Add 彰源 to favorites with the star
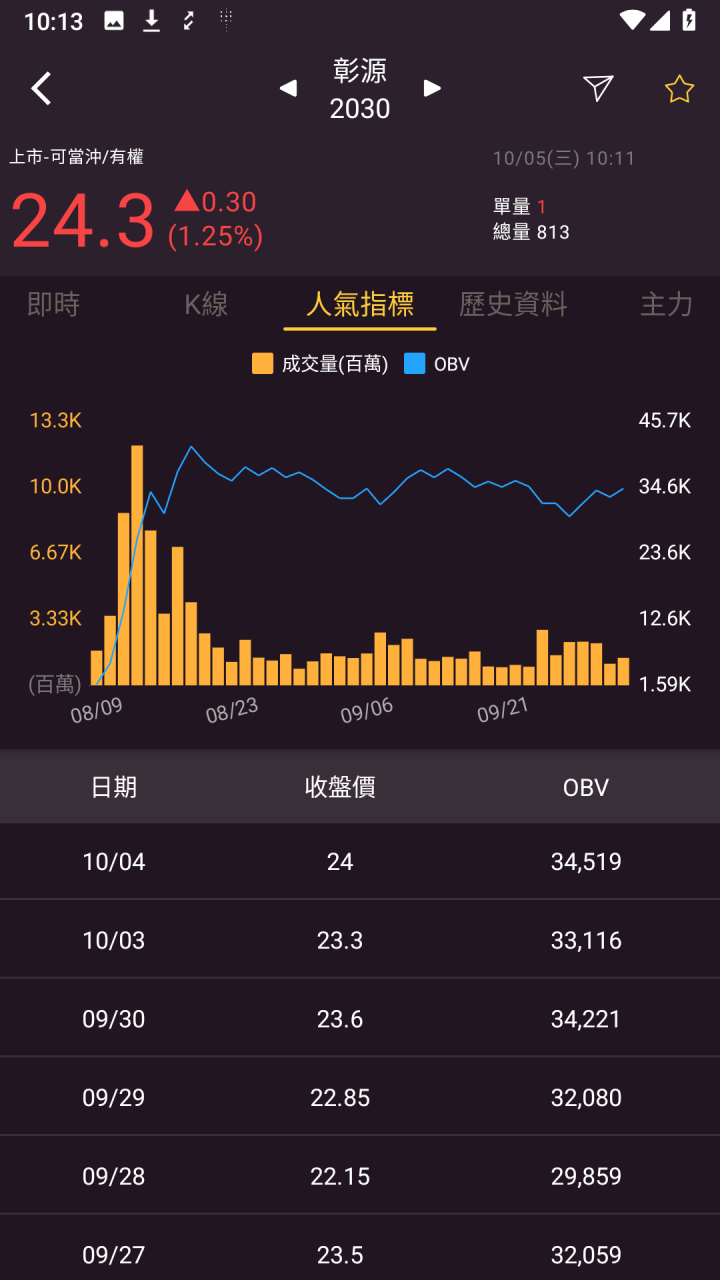This screenshot has width=720, height=1280. click(x=679, y=89)
